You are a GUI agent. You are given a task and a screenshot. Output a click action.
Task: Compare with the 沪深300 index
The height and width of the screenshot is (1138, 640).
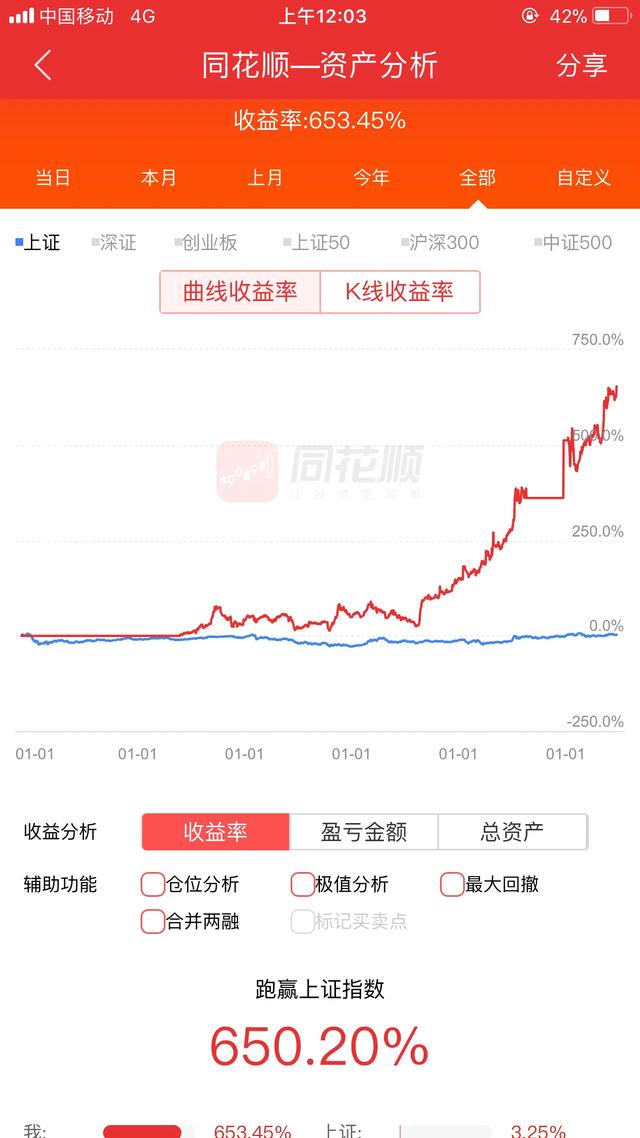pyautogui.click(x=441, y=242)
